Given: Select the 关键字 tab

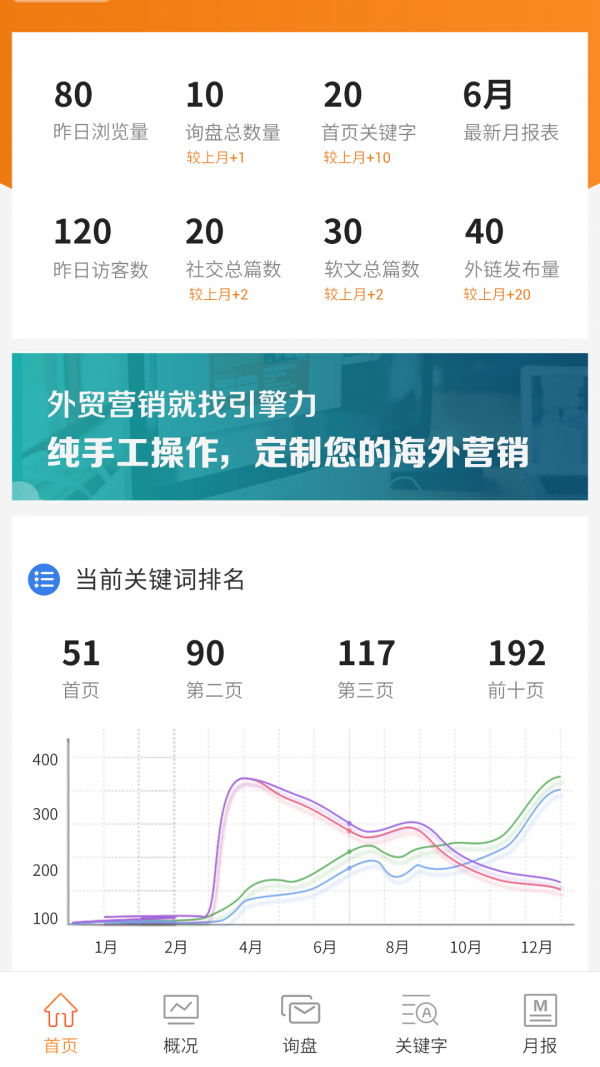Looking at the screenshot, I should pyautogui.click(x=421, y=1024).
